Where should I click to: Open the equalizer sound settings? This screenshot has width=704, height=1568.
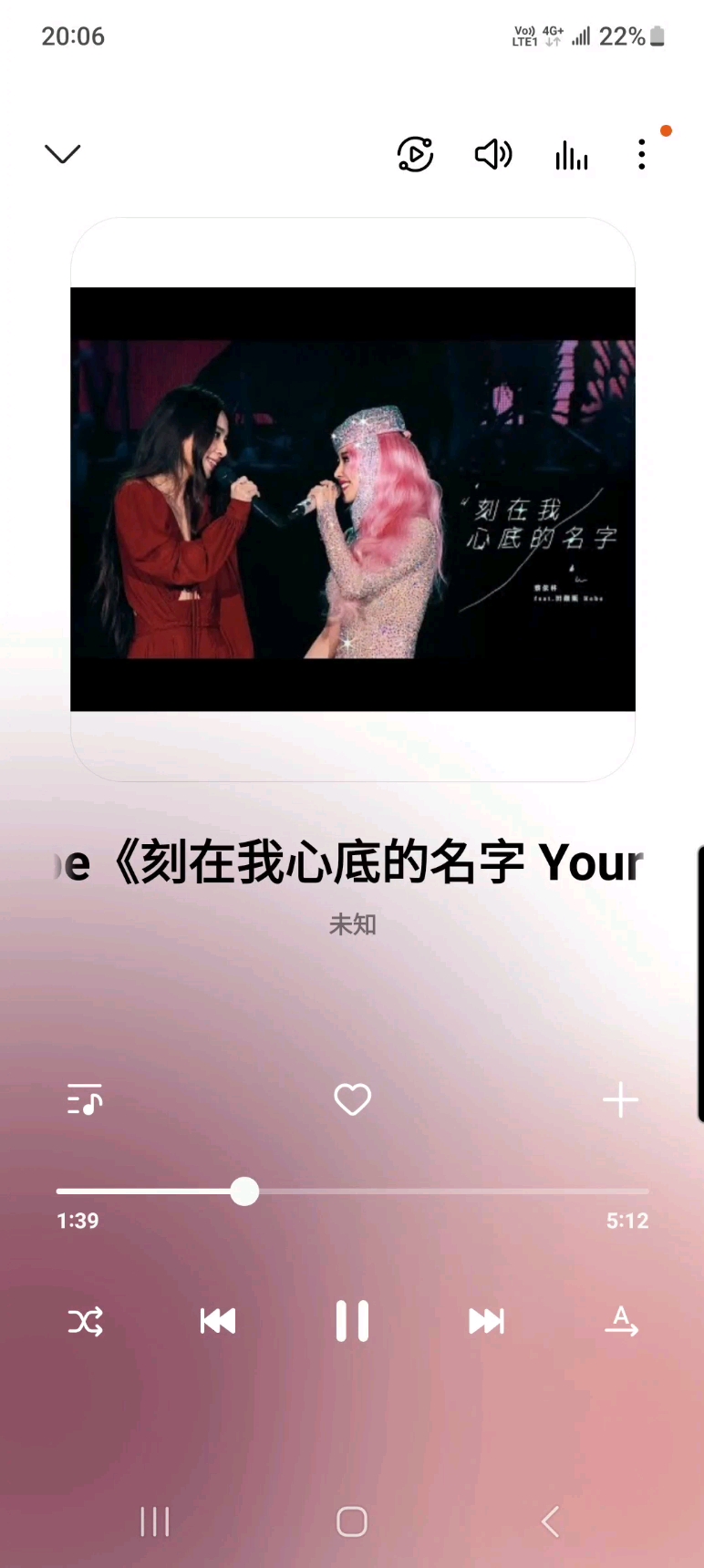(x=572, y=155)
